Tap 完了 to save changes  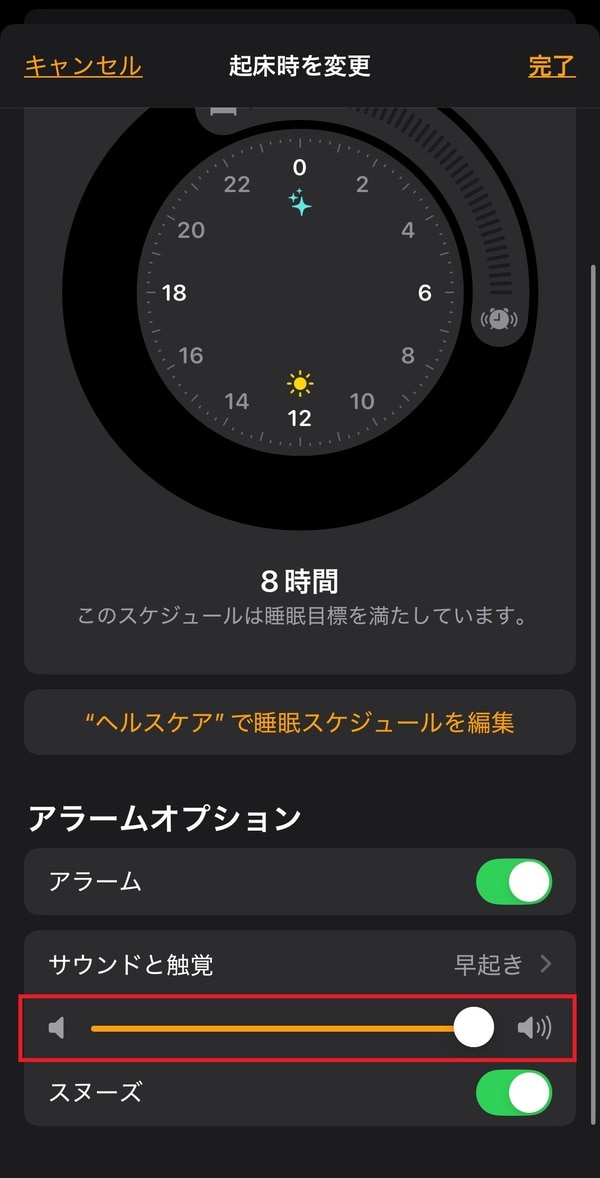[x=551, y=66]
